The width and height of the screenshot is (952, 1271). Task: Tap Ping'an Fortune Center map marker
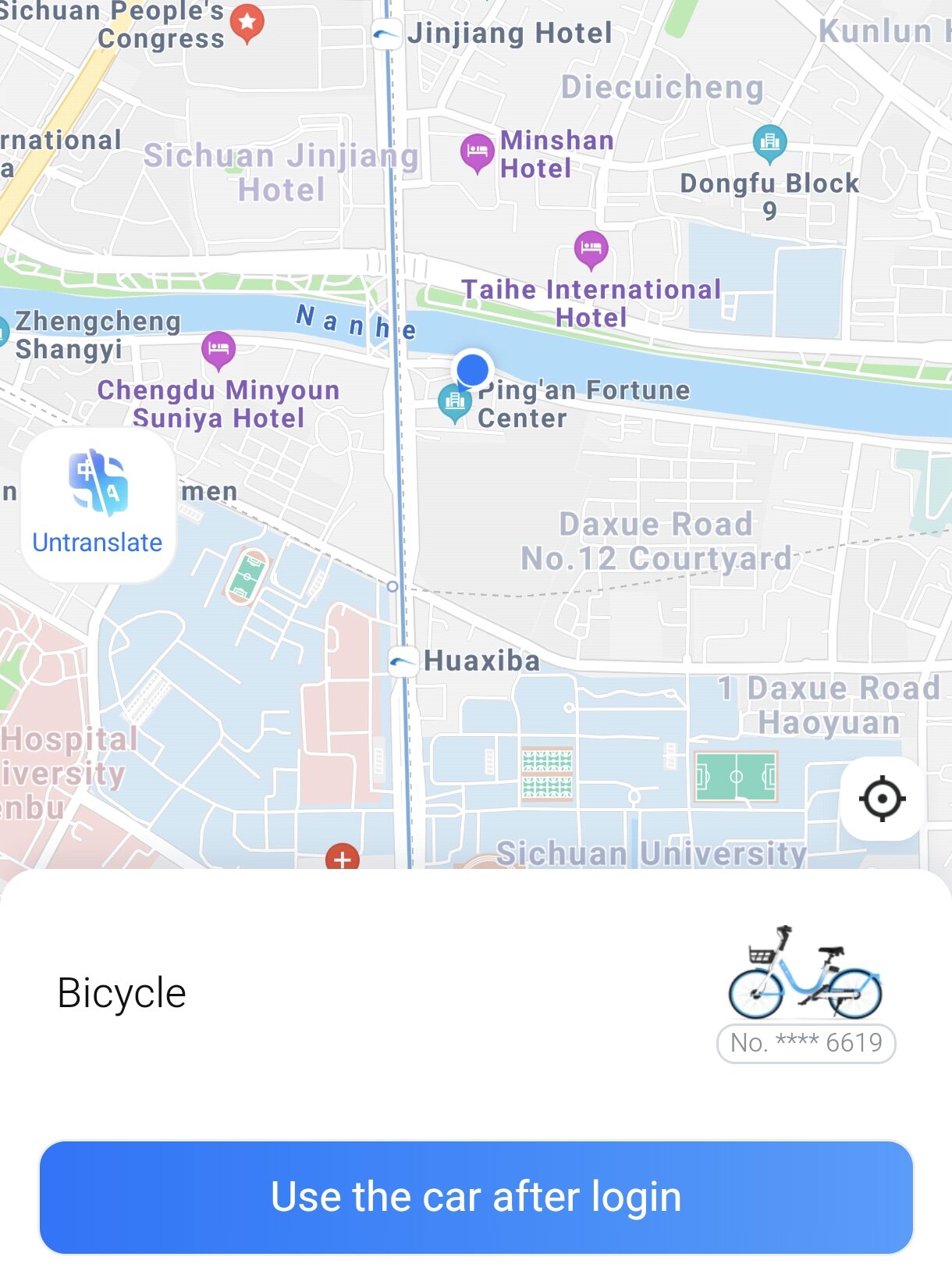point(454,402)
